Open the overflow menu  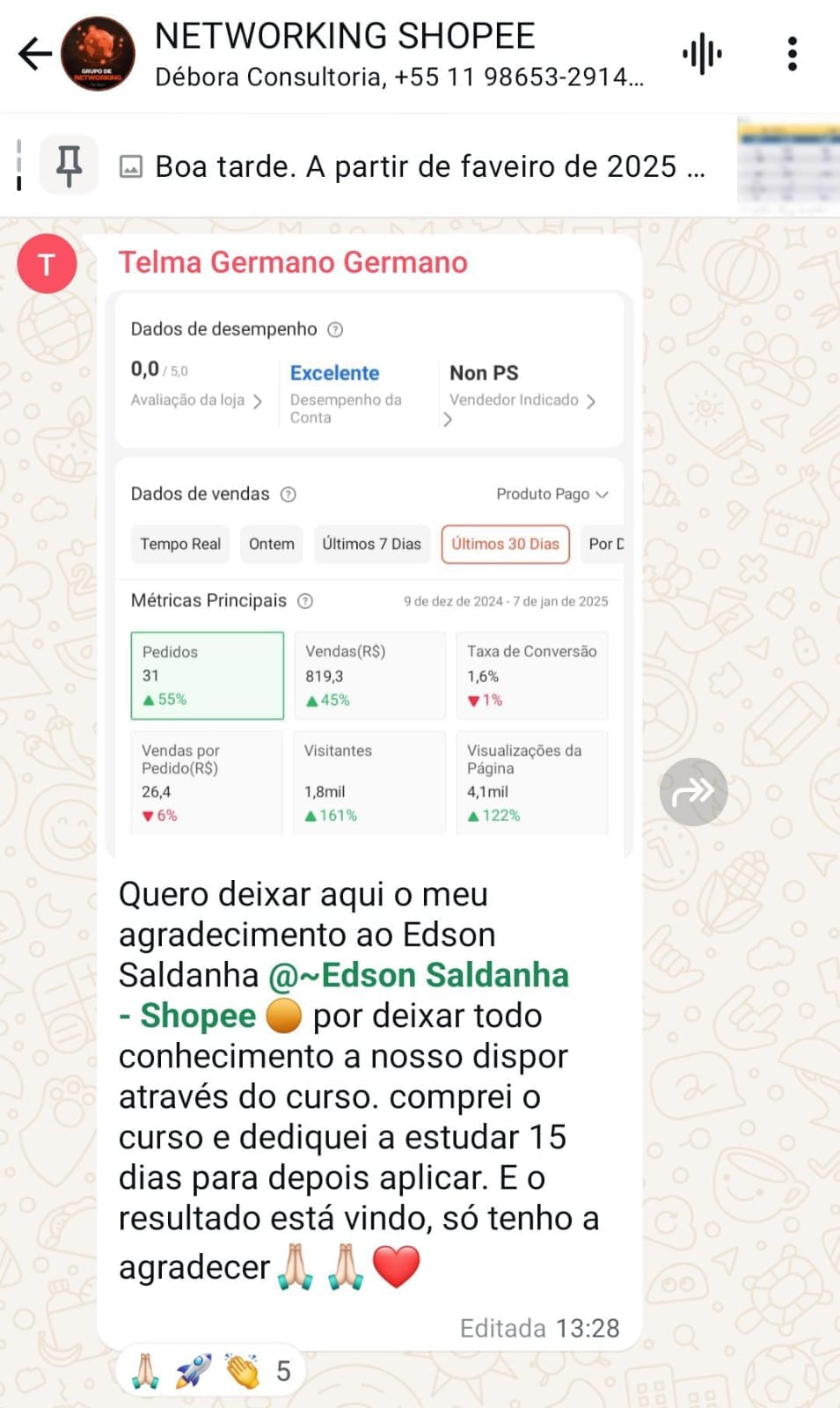coord(792,54)
